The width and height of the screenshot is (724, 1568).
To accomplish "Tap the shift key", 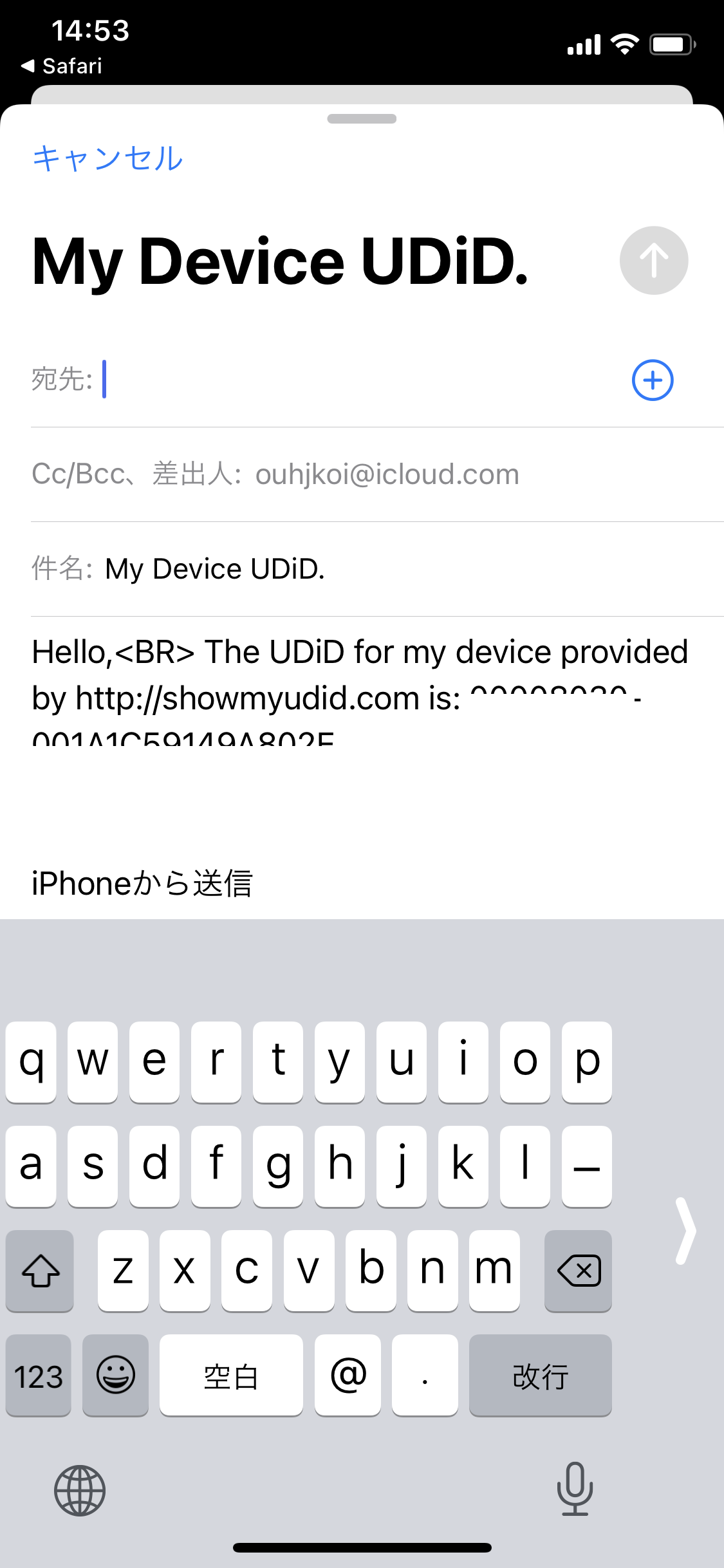I will tap(40, 1271).
